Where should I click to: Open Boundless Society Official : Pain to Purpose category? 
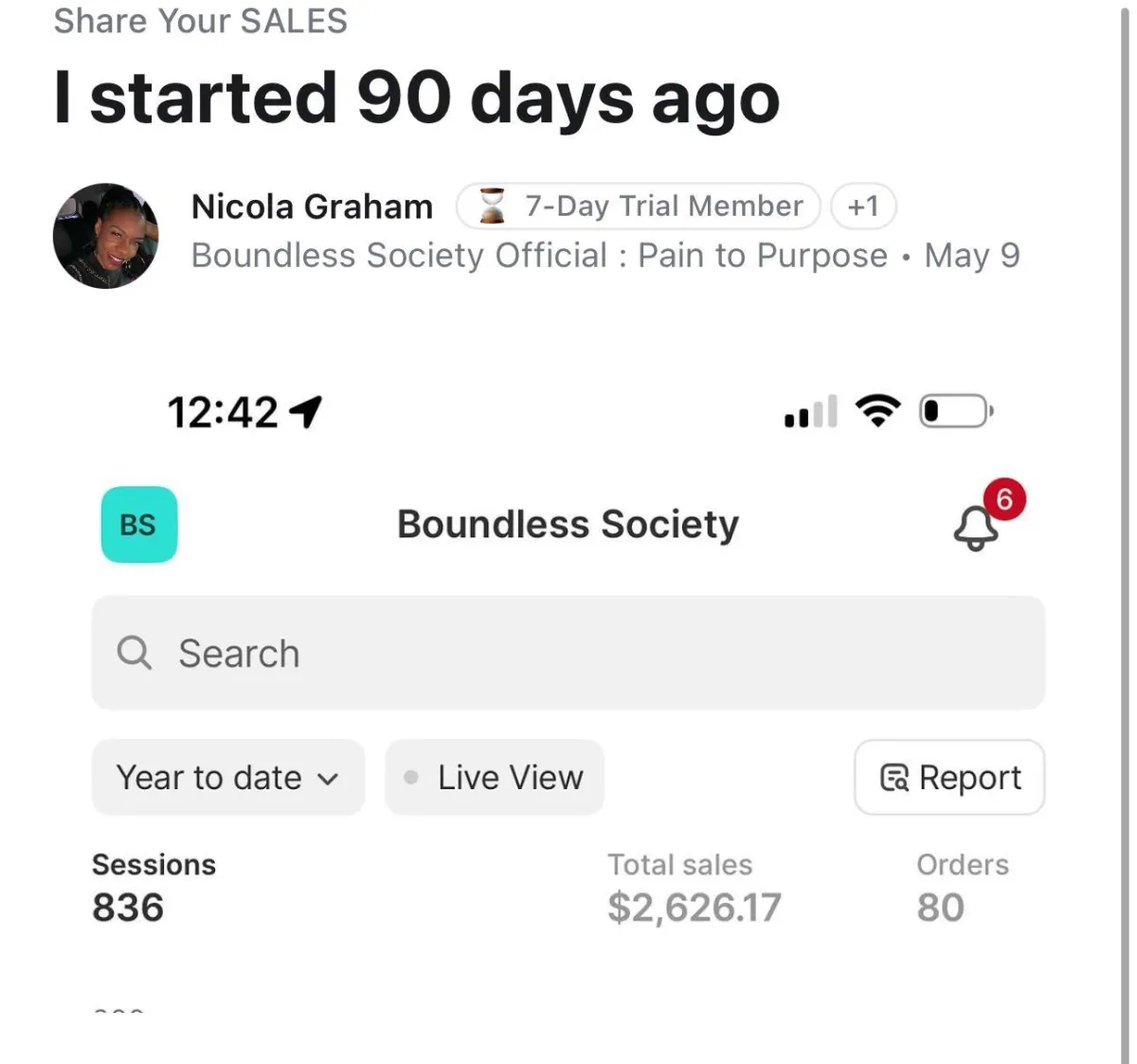[539, 256]
